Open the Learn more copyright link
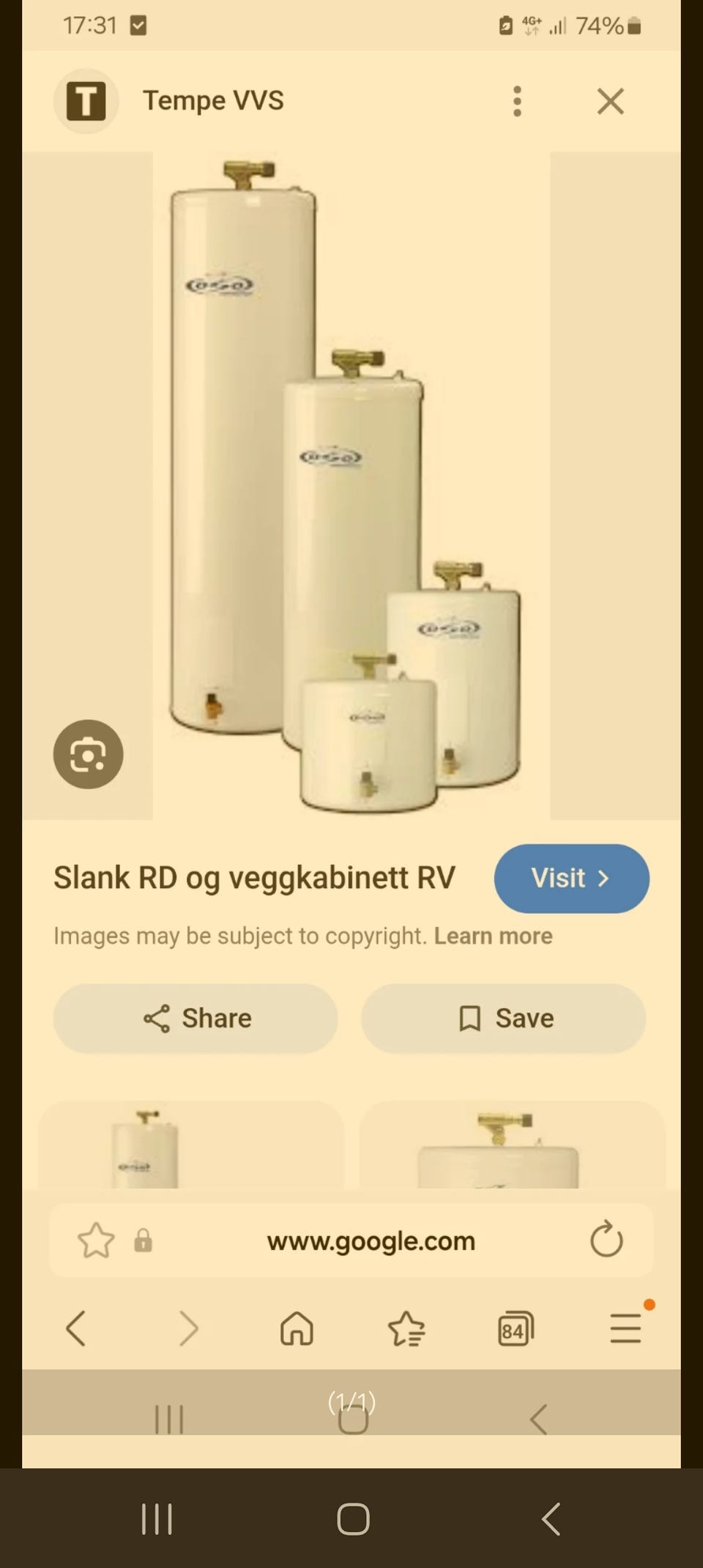Screen dimensions: 703x1568 click(x=493, y=936)
